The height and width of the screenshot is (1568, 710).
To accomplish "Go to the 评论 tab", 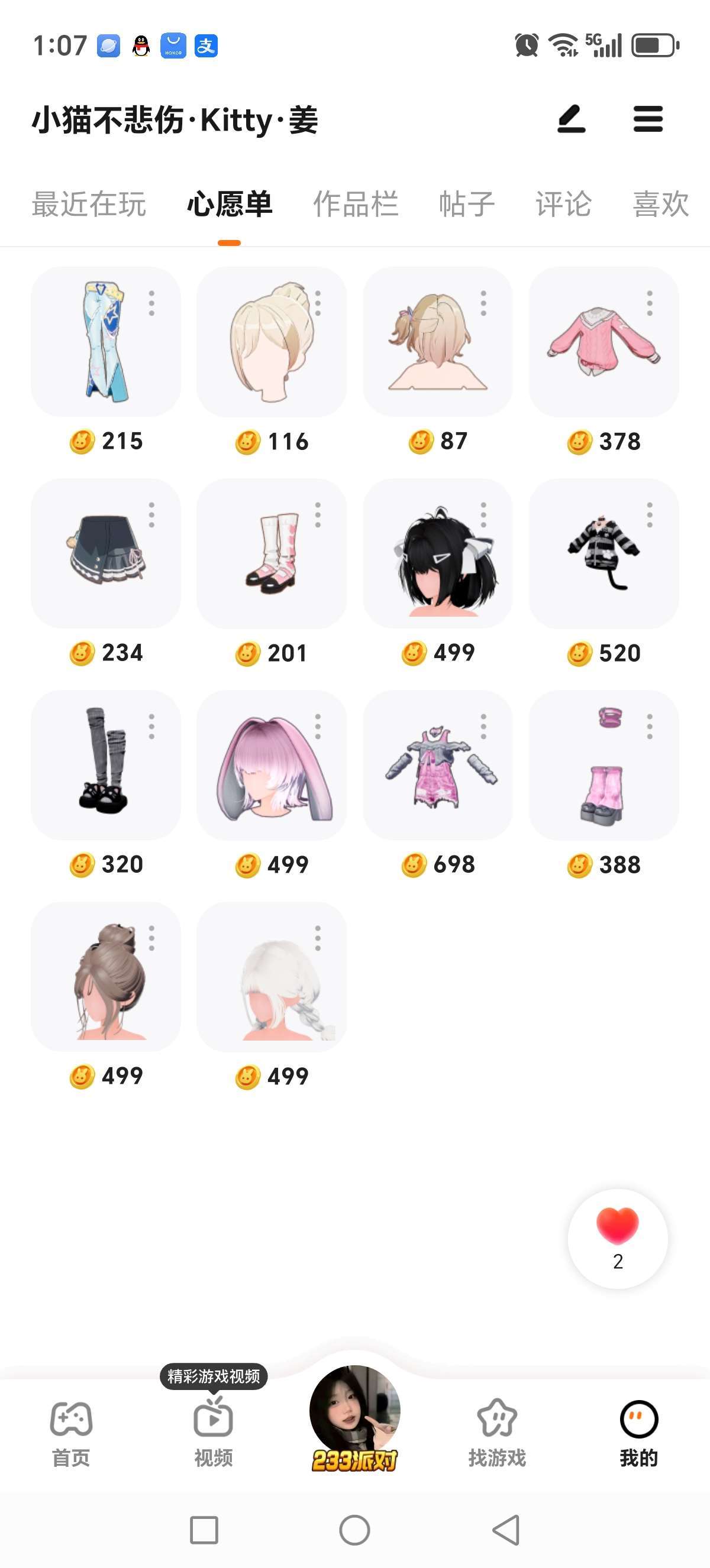I will tap(563, 204).
